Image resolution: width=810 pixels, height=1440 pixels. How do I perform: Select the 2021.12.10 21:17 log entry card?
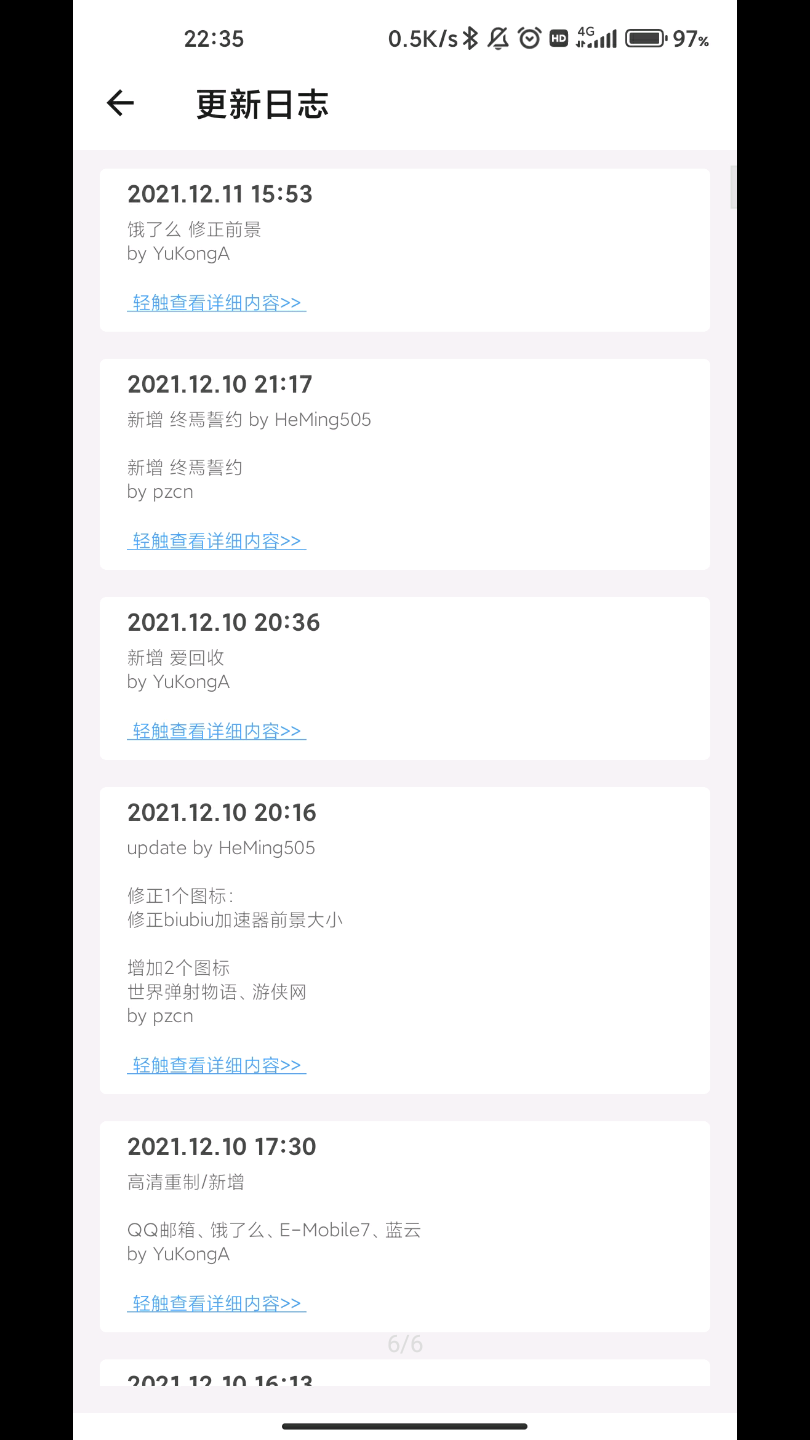coord(404,464)
